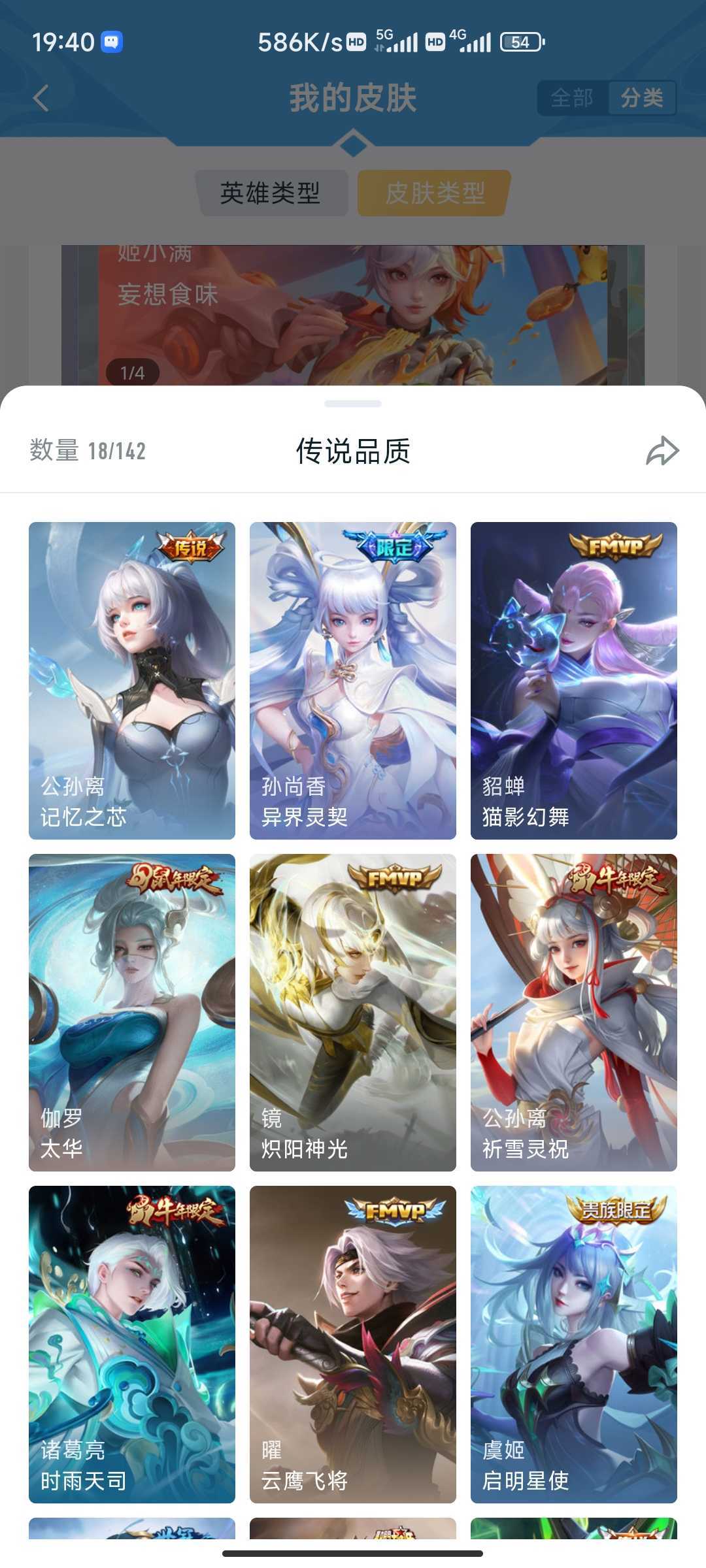
Task: Collapse the 传说品质 panel
Action: (x=353, y=451)
